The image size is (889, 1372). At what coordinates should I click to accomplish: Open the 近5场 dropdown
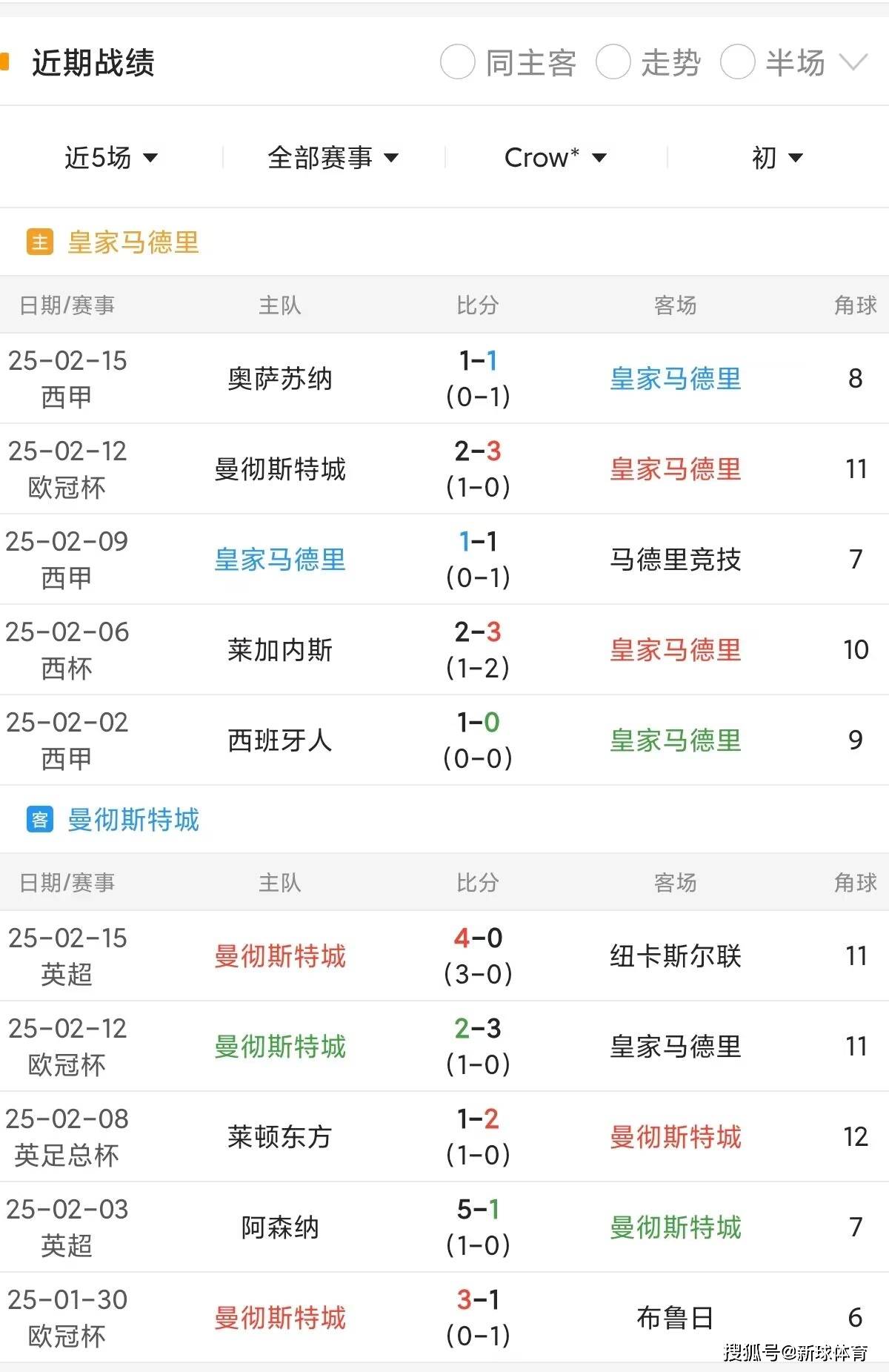tap(111, 157)
